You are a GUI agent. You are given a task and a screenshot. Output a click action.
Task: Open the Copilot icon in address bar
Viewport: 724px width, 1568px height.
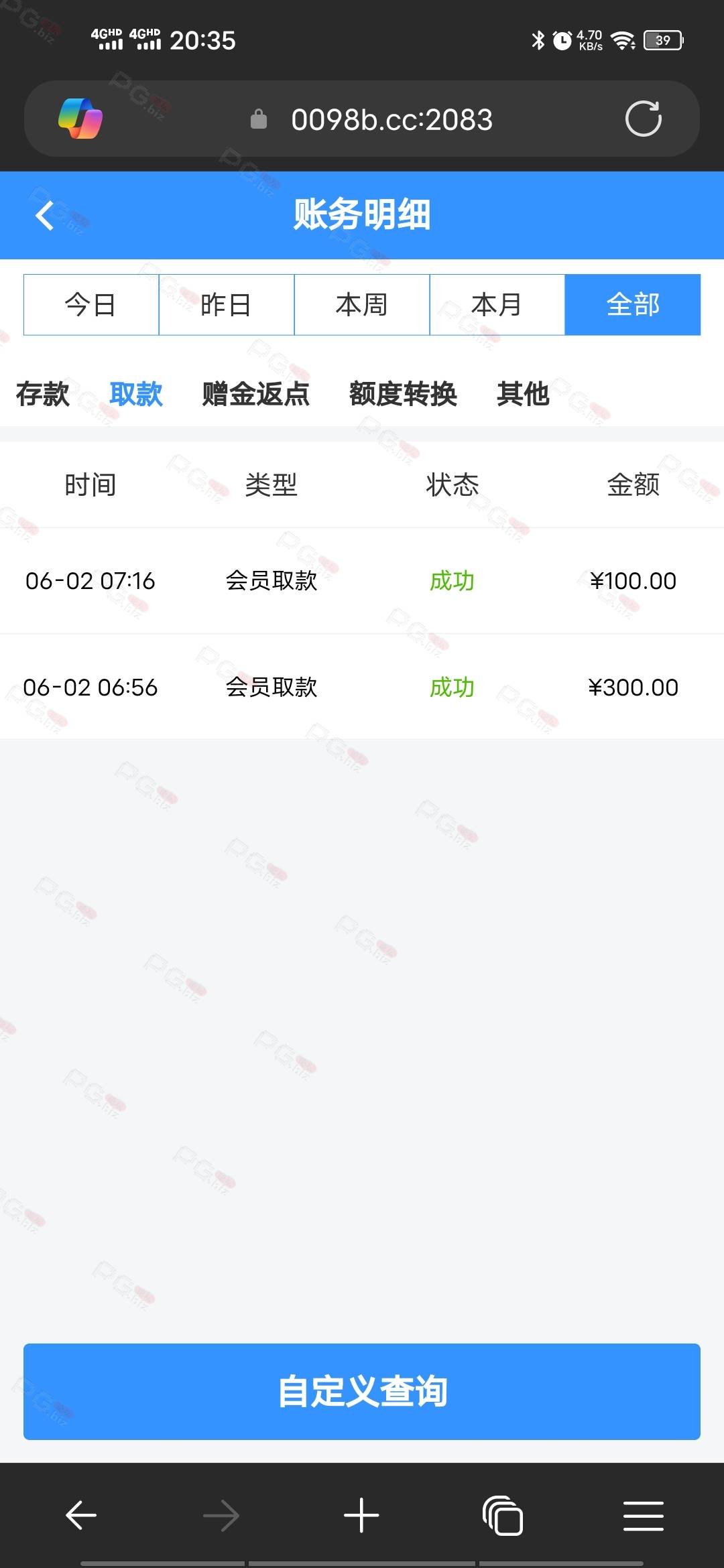click(x=80, y=119)
